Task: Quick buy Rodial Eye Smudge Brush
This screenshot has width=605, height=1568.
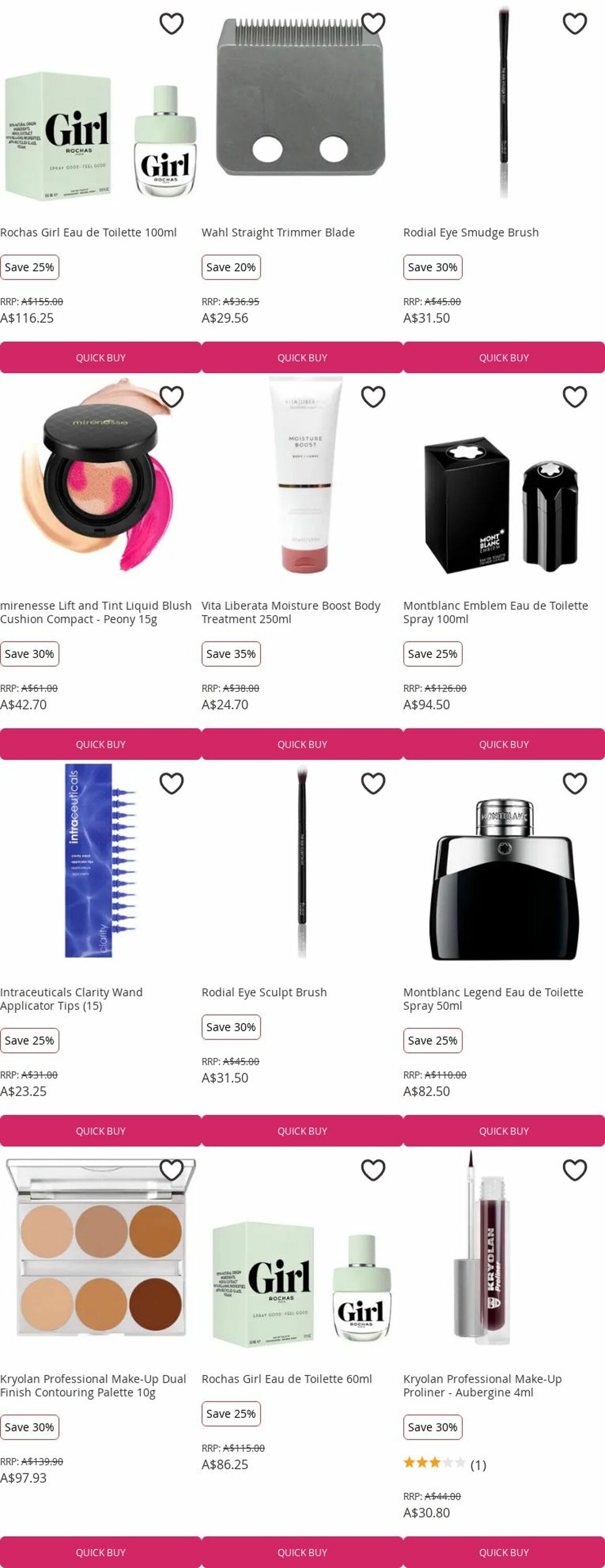Action: (x=504, y=358)
